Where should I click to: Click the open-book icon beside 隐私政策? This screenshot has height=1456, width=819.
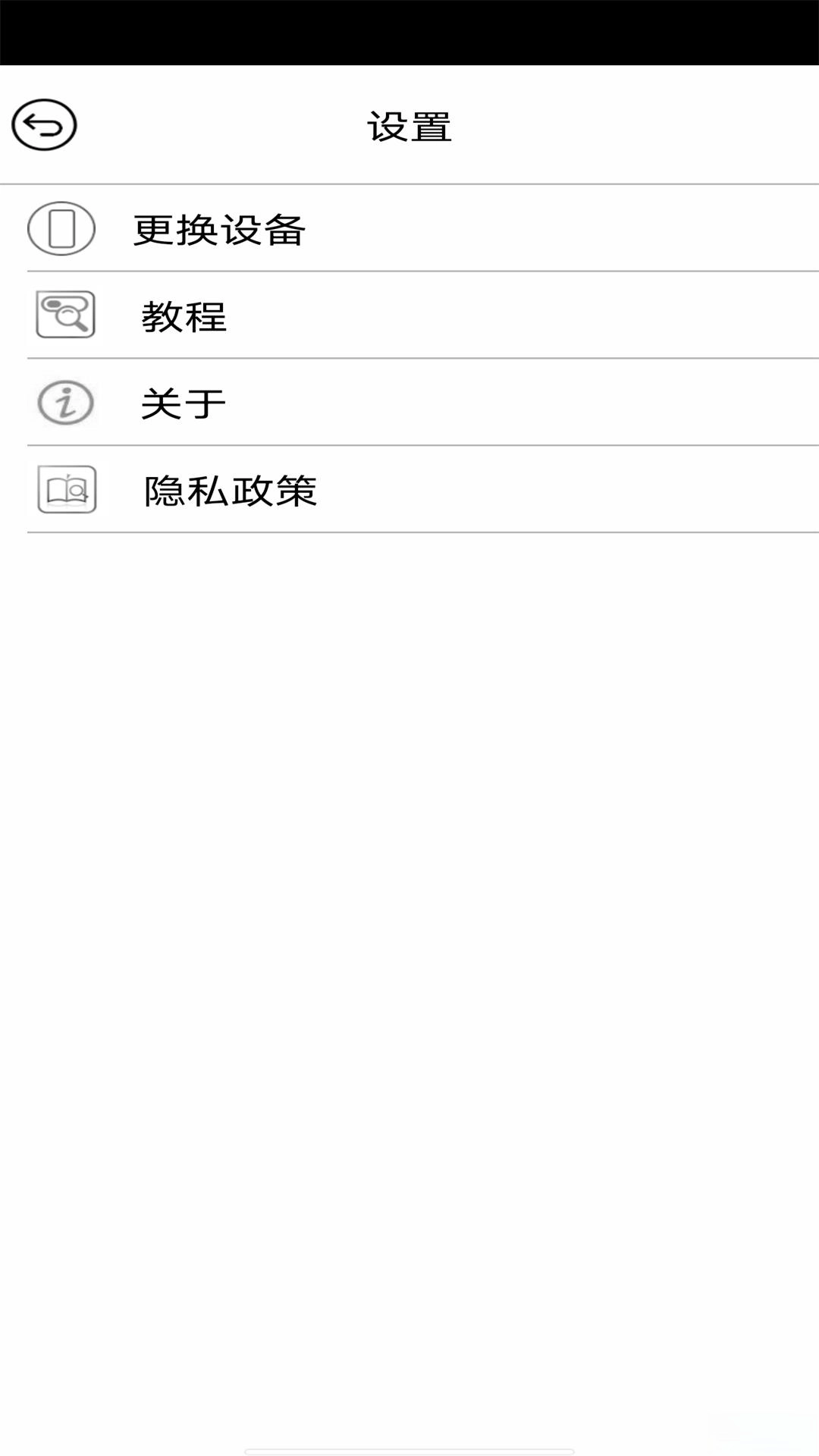coord(67,491)
